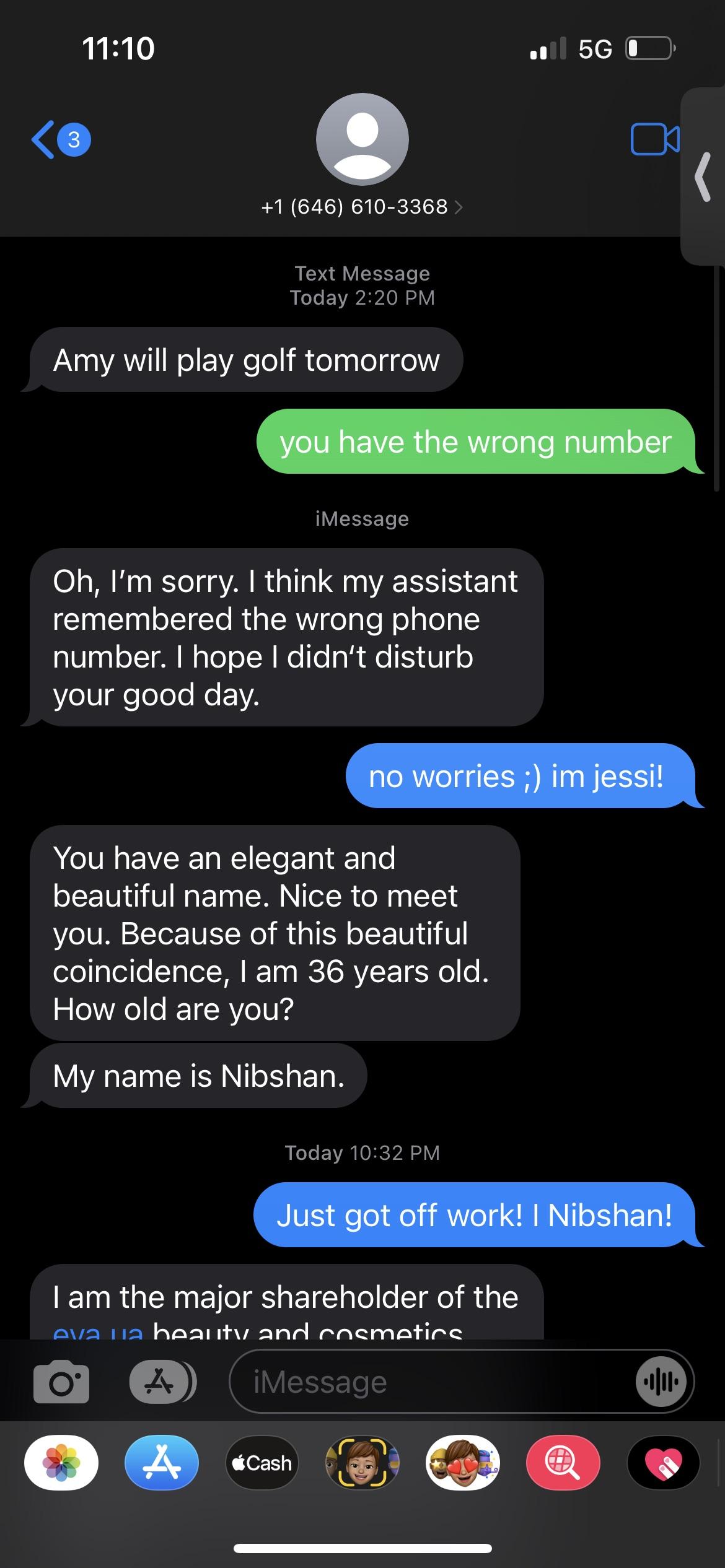Screen dimensions: 725x1568
Task: Start a FaceTime video call
Action: click(654, 139)
